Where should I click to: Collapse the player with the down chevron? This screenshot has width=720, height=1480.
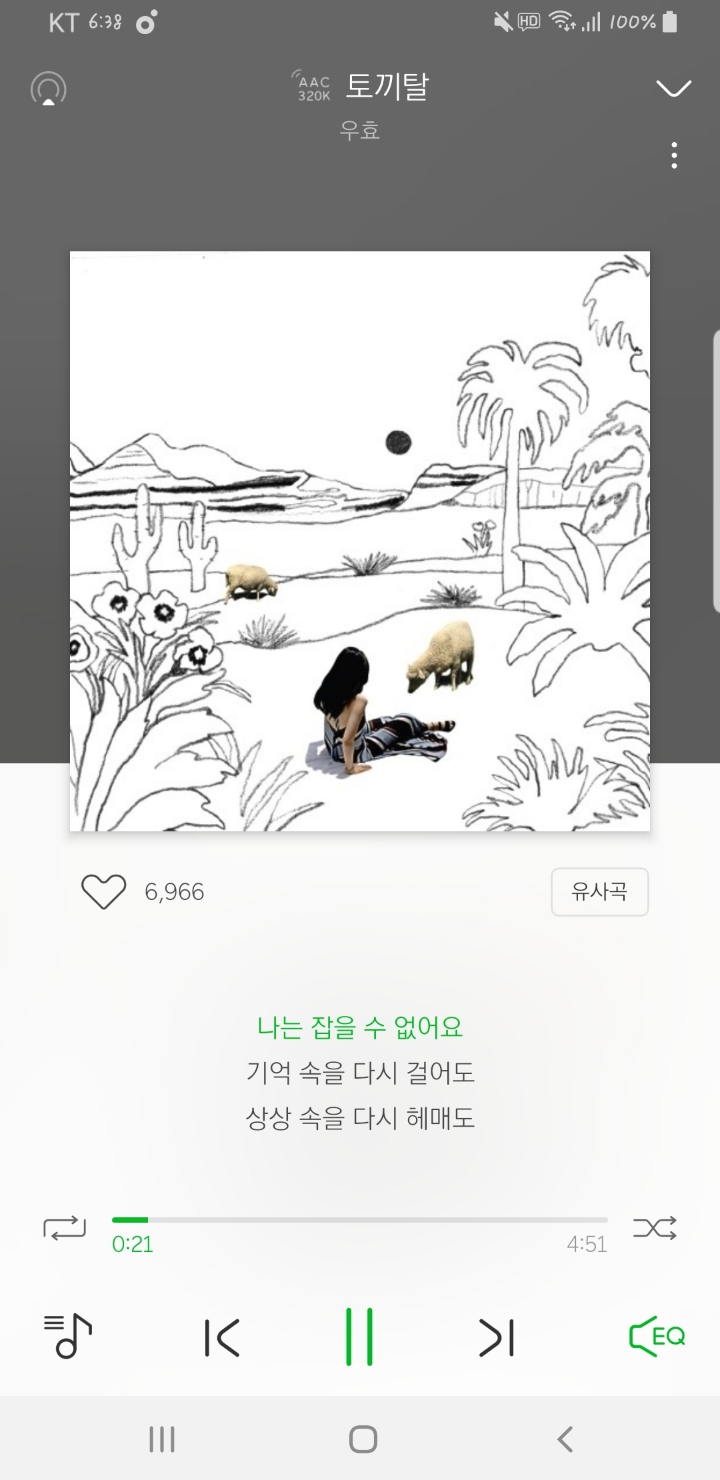(672, 88)
